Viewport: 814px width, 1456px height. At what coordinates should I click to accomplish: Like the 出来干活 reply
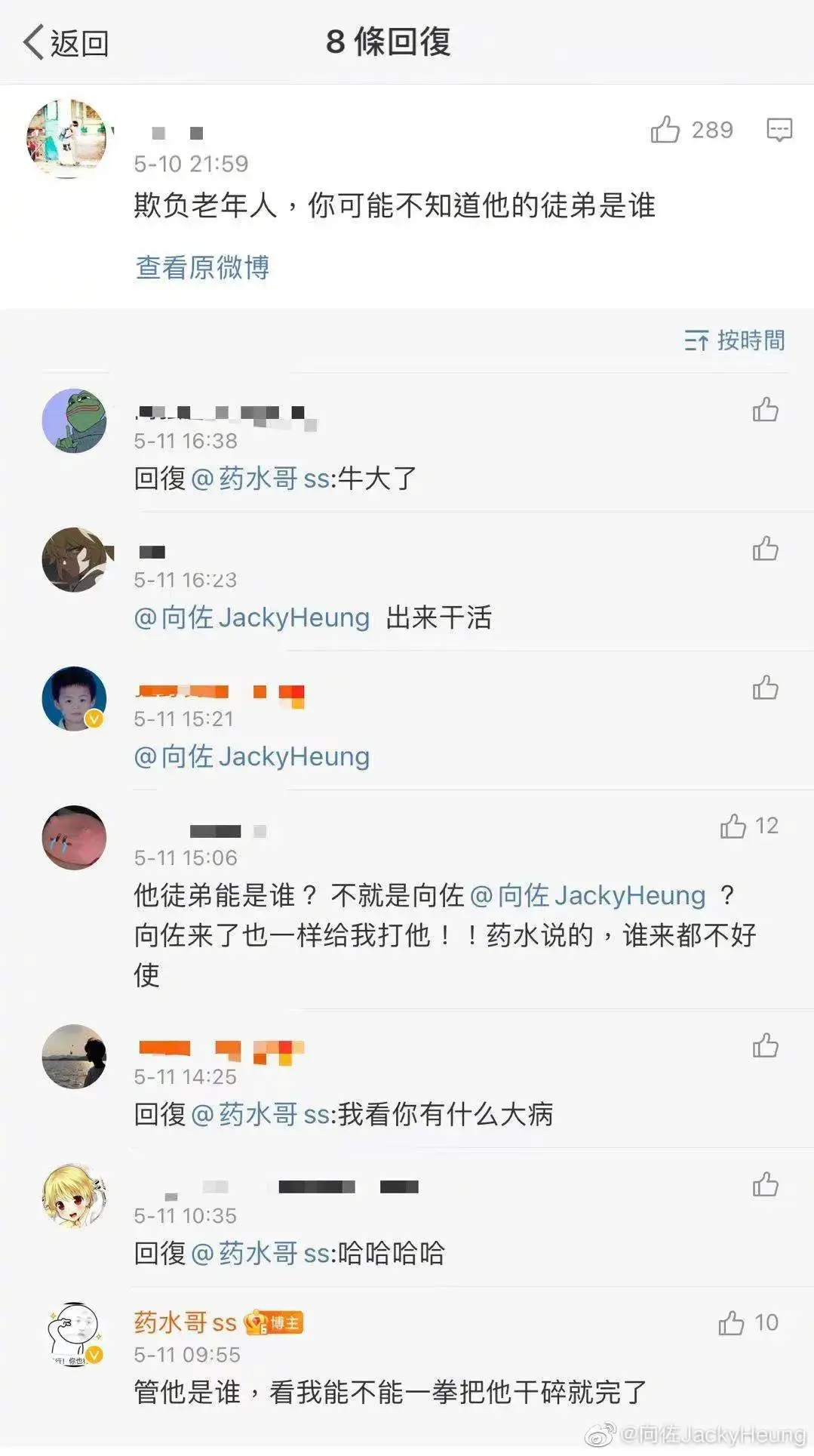pyautogui.click(x=765, y=549)
